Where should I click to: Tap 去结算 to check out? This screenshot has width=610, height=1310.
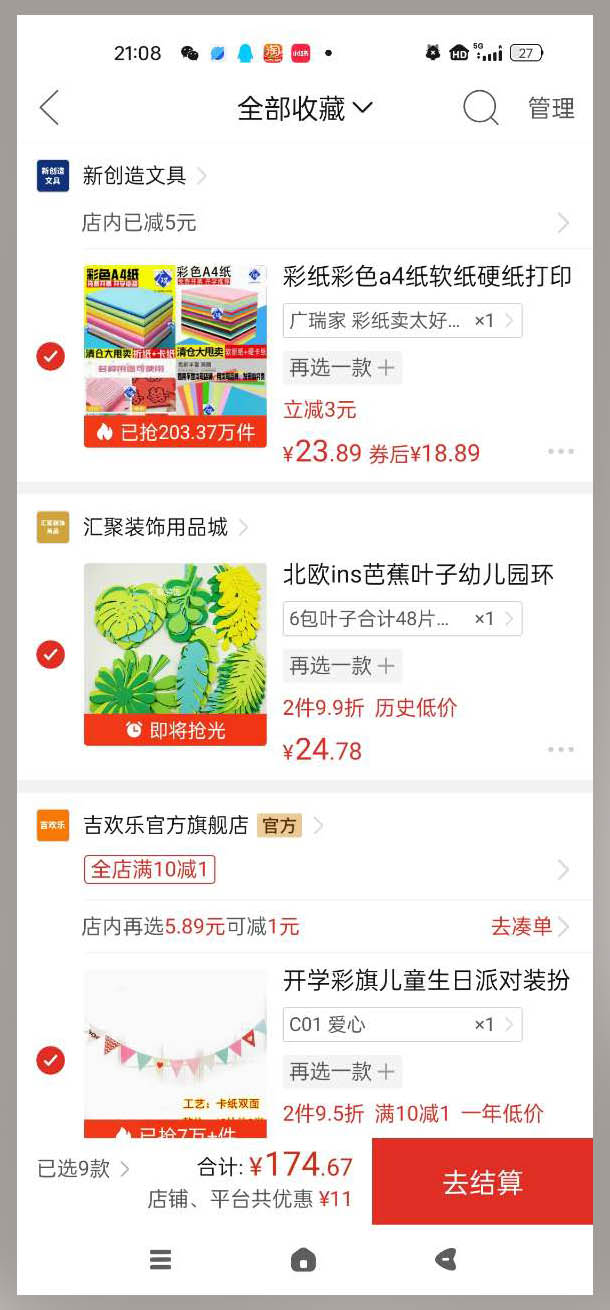point(482,1182)
